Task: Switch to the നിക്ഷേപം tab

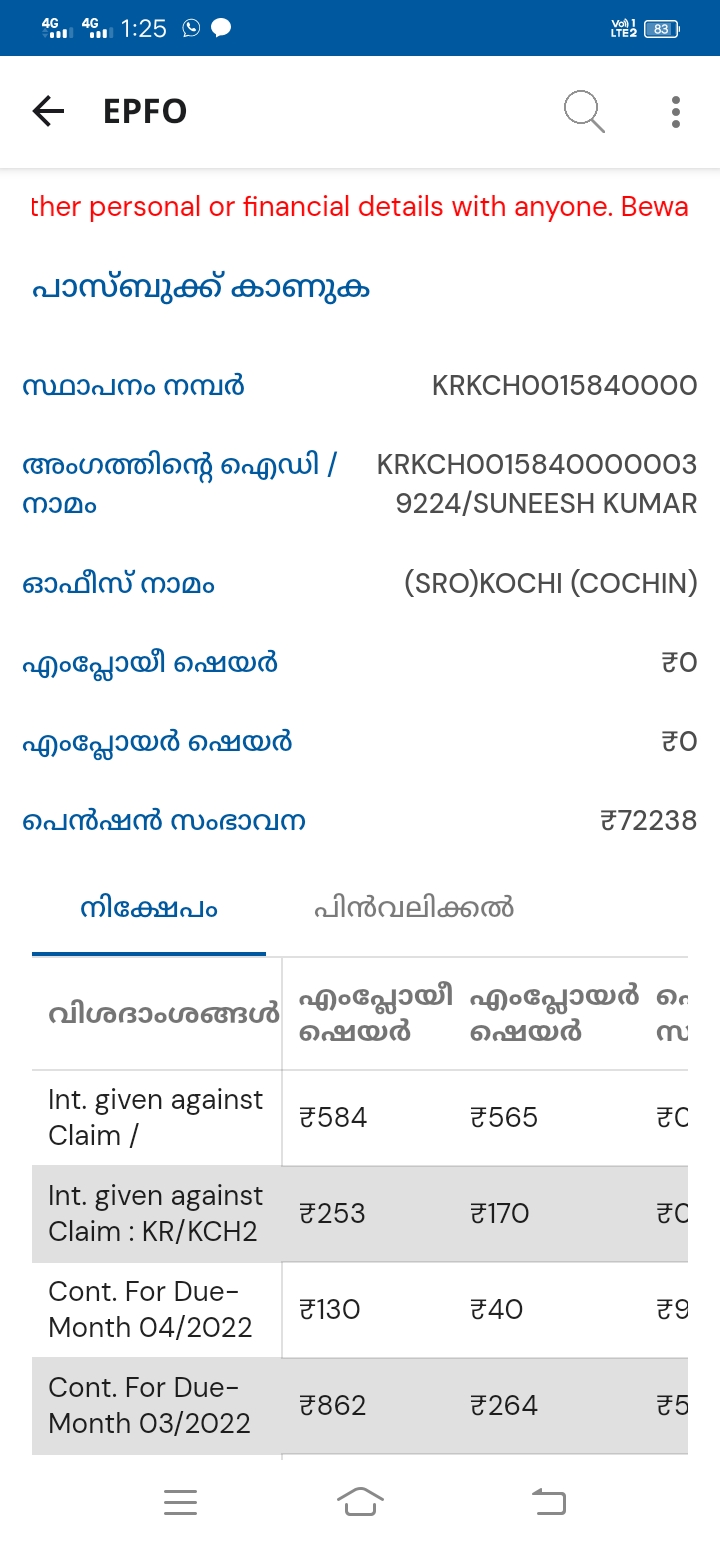Action: [149, 909]
